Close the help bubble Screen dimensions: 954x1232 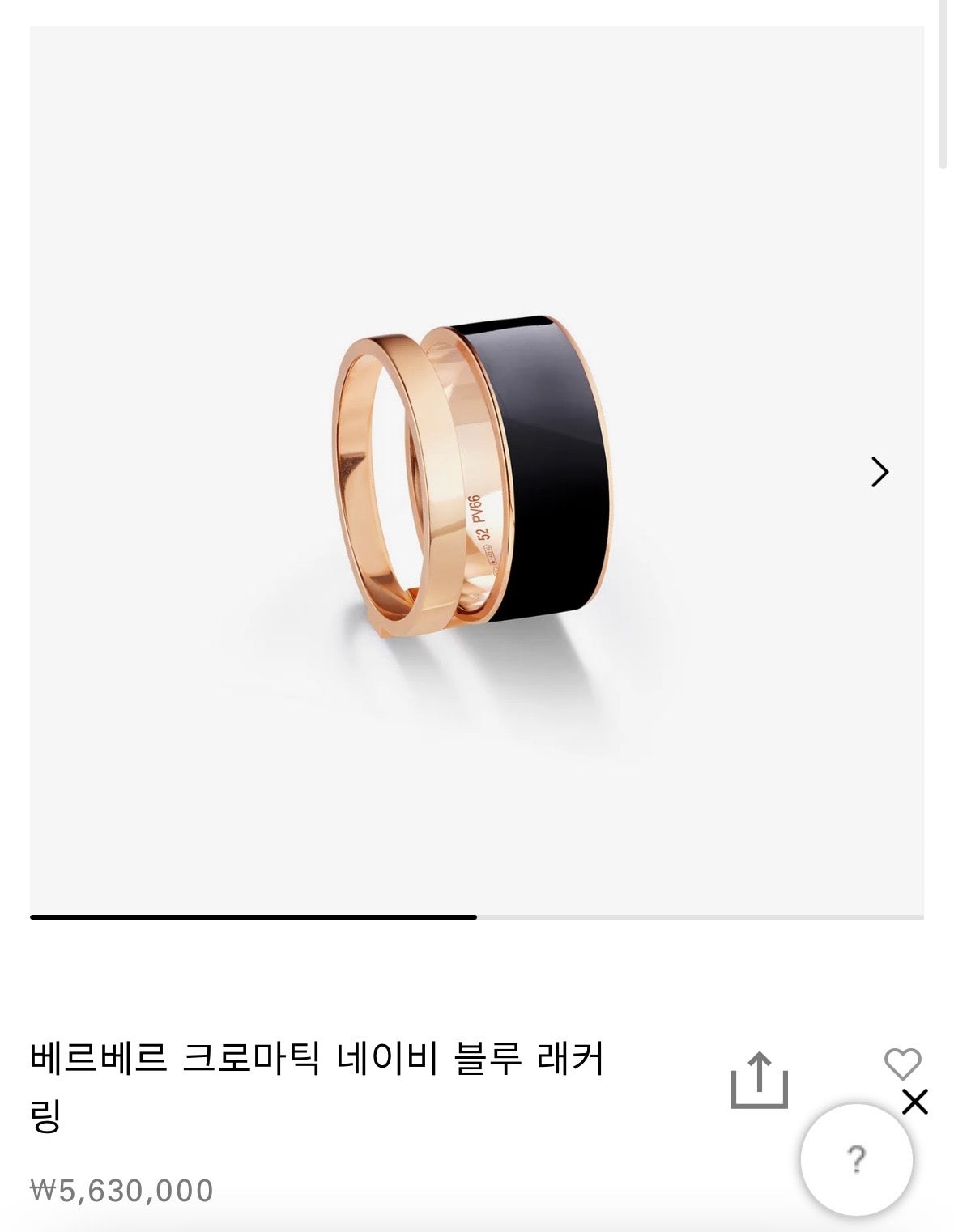(915, 1102)
